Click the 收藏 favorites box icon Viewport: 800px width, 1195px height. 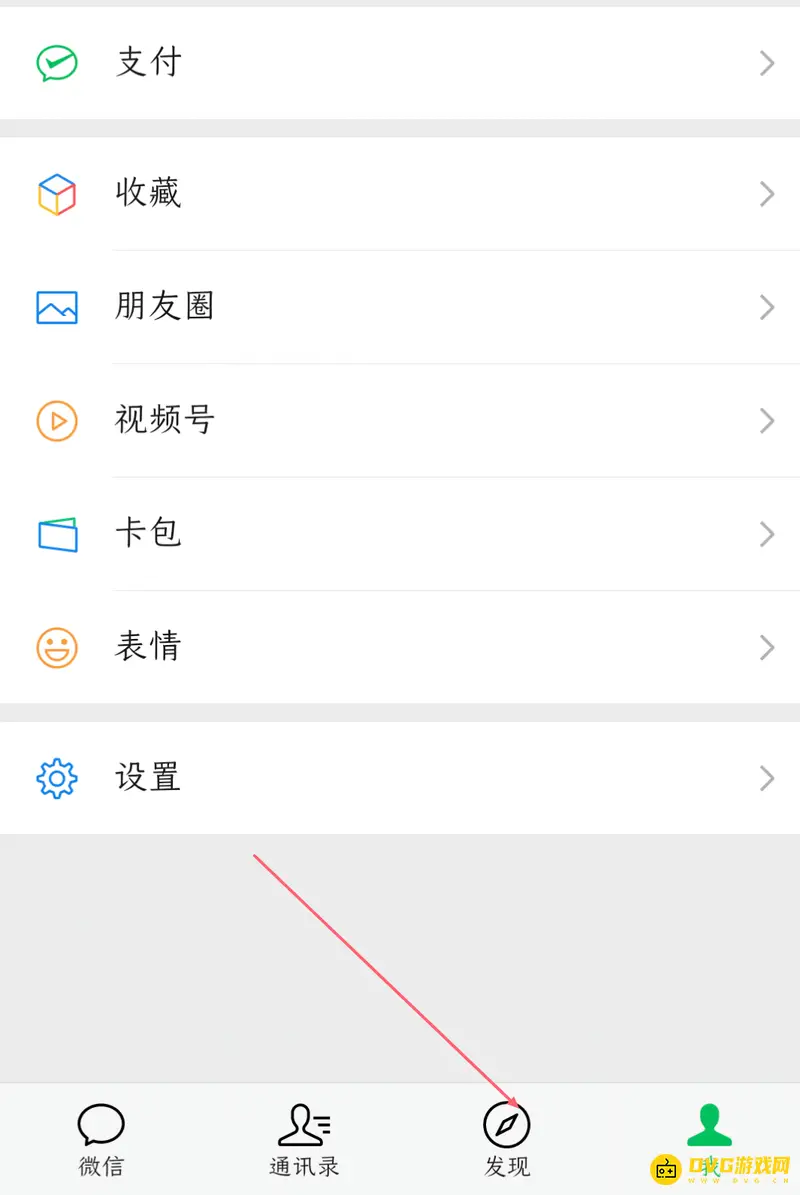click(x=57, y=194)
